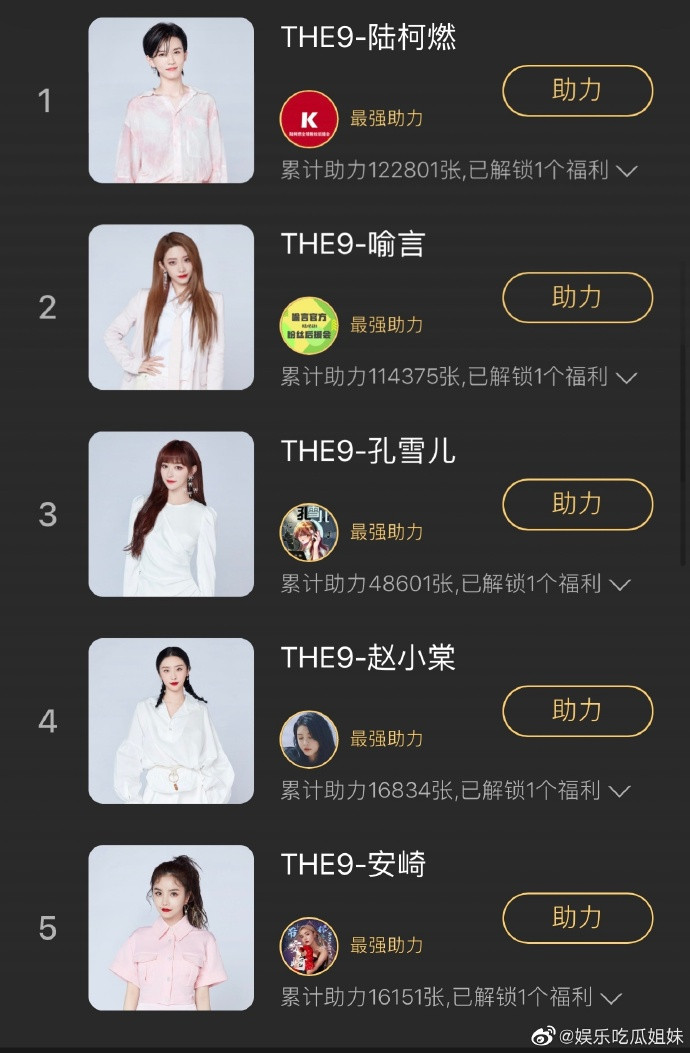Boost THE9-赵小棠 with the 助力 button
This screenshot has width=690, height=1053.
pos(577,711)
